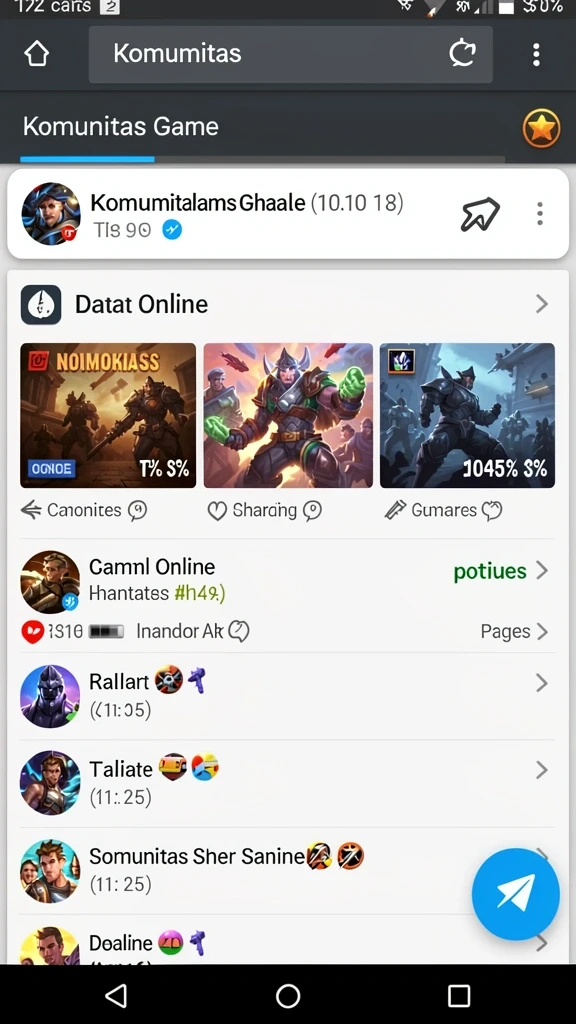Tap Canonites under the first tile
Screen dimensions: 576x1024
click(84, 510)
